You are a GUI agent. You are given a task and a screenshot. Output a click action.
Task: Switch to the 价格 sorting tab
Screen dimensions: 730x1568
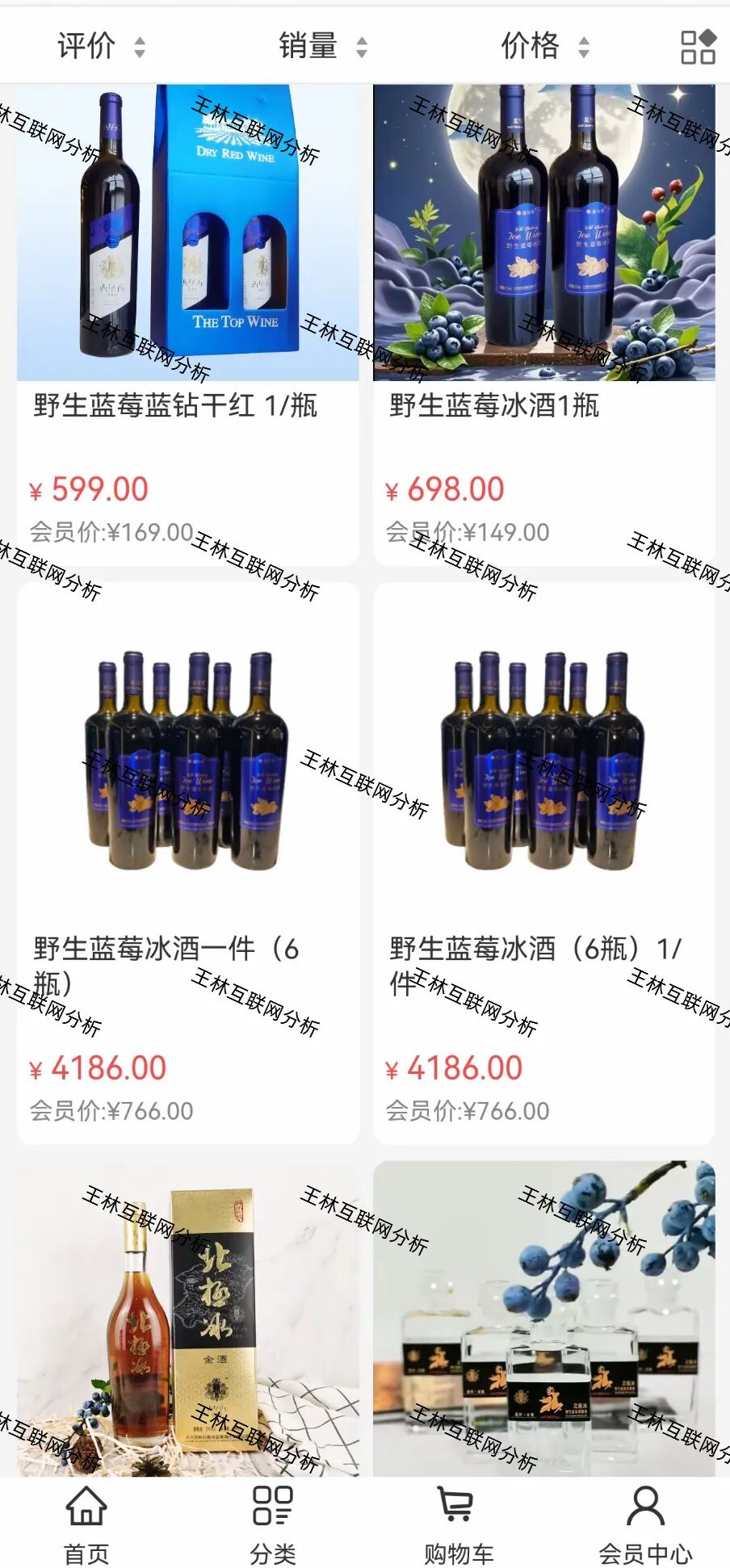pyautogui.click(x=531, y=46)
